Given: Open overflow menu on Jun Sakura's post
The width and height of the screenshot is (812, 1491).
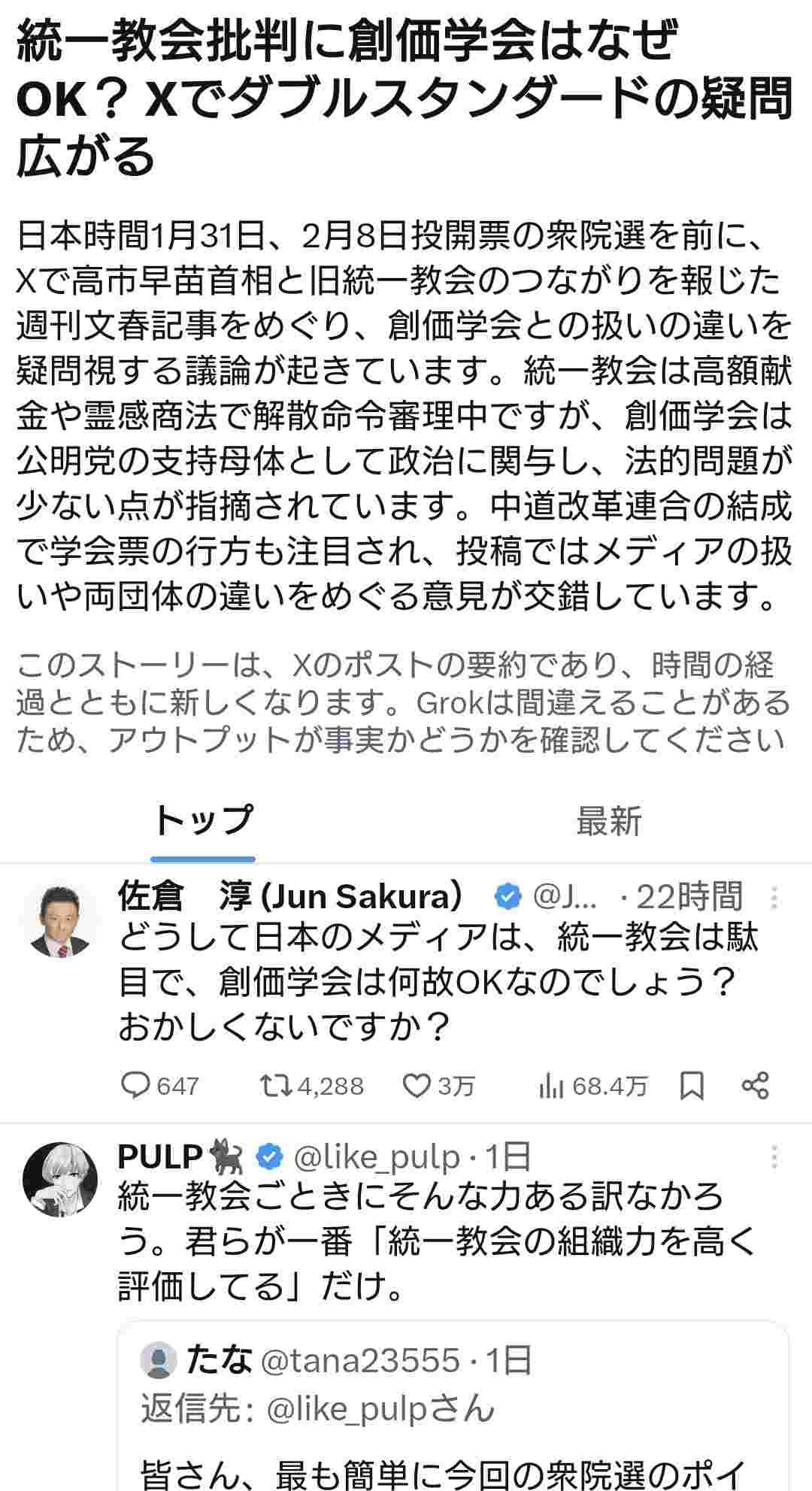Looking at the screenshot, I should [774, 898].
